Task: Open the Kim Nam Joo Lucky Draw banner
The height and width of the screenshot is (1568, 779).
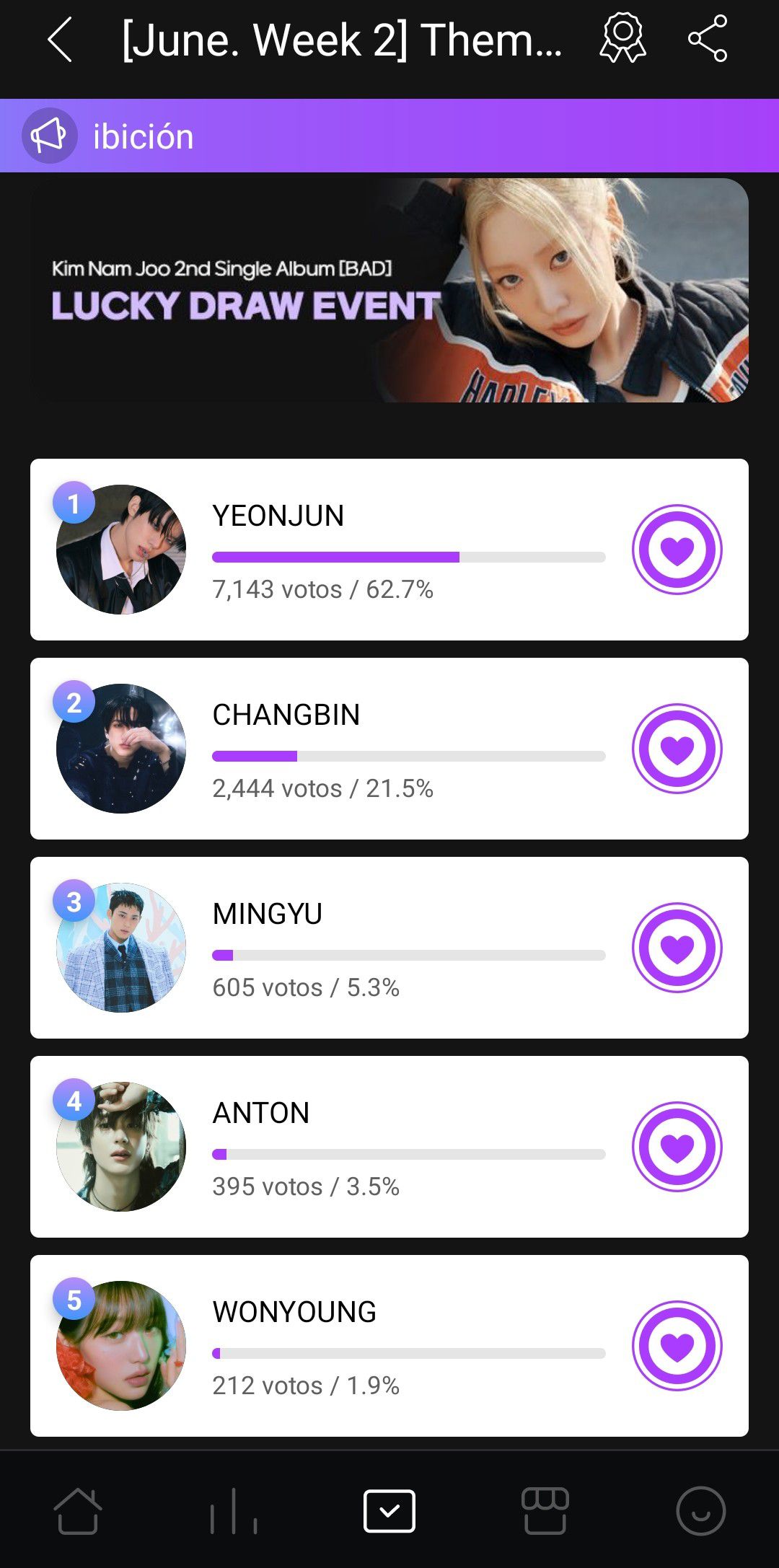Action: (x=389, y=290)
